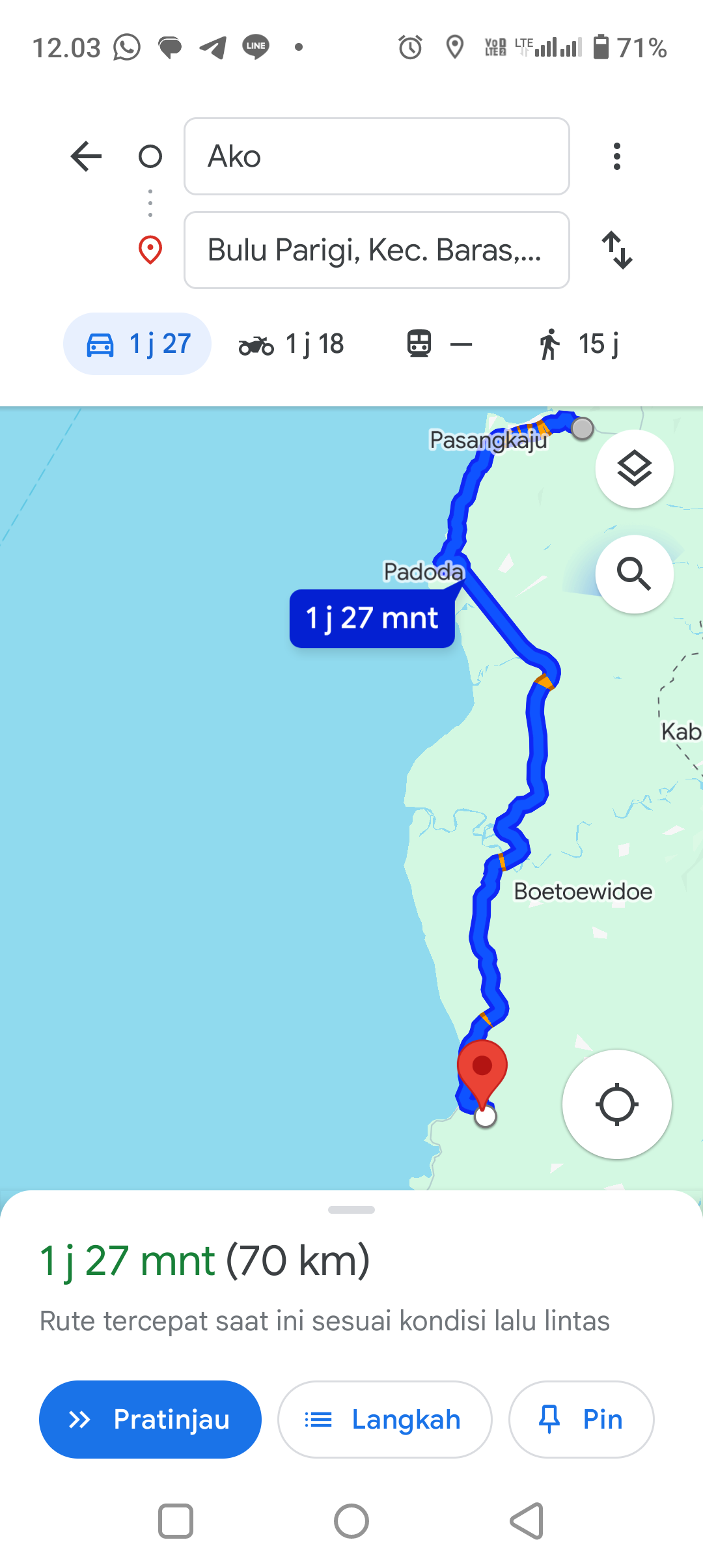
Task: Switch to walking mode 15 j
Action: [577, 344]
